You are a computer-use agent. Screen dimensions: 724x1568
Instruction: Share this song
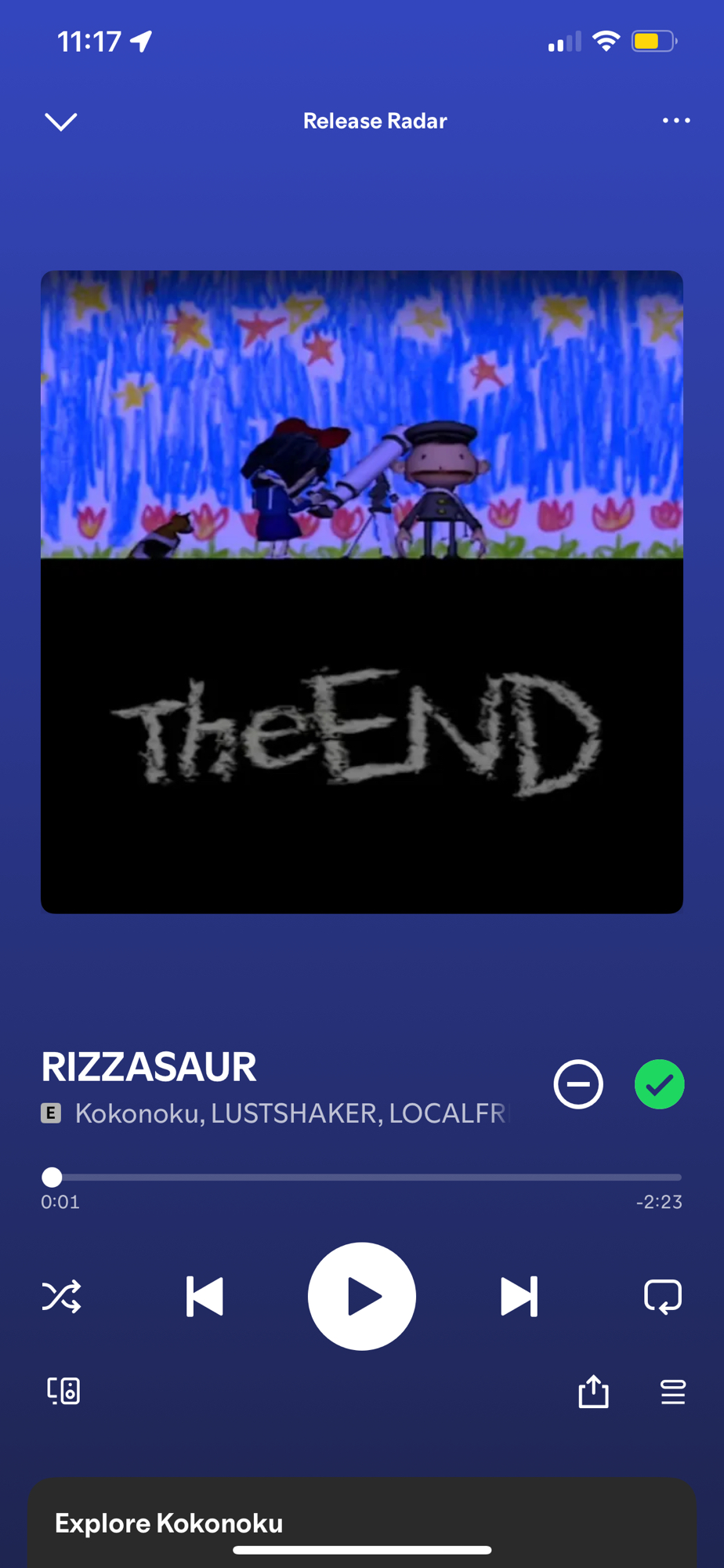click(593, 1392)
